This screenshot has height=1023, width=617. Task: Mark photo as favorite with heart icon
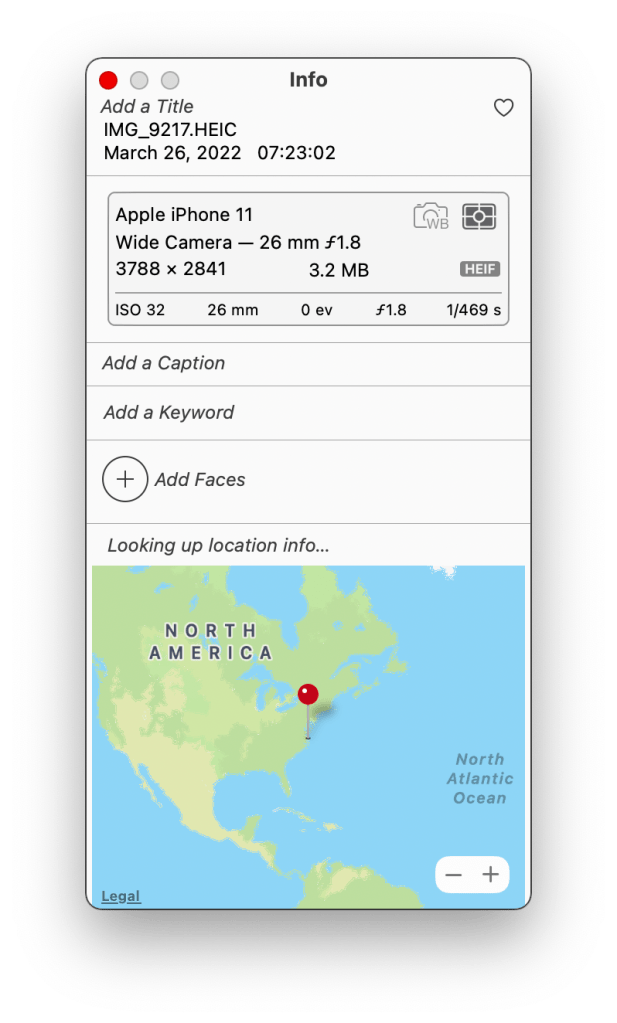pyautogui.click(x=504, y=108)
